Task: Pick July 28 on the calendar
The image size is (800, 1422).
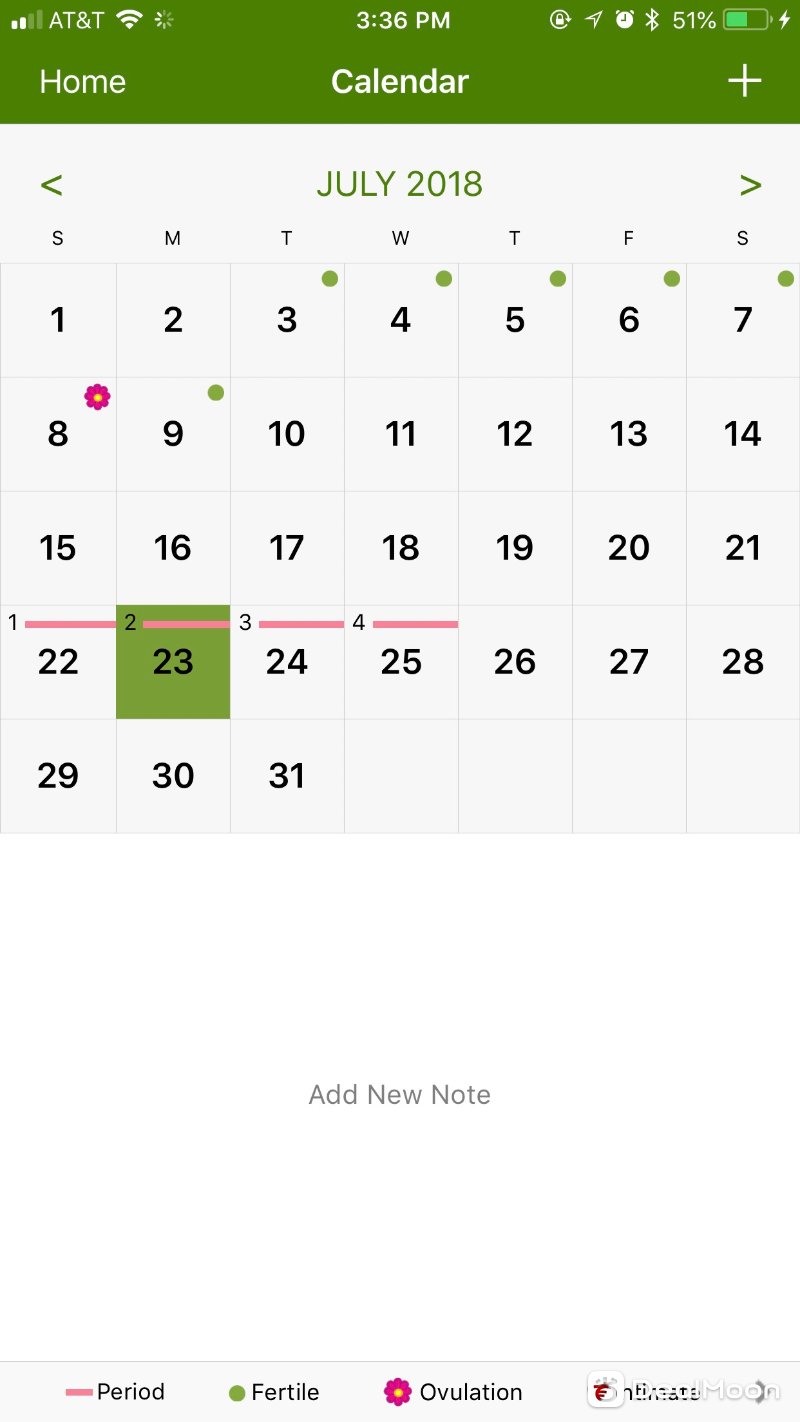Action: [x=743, y=662]
